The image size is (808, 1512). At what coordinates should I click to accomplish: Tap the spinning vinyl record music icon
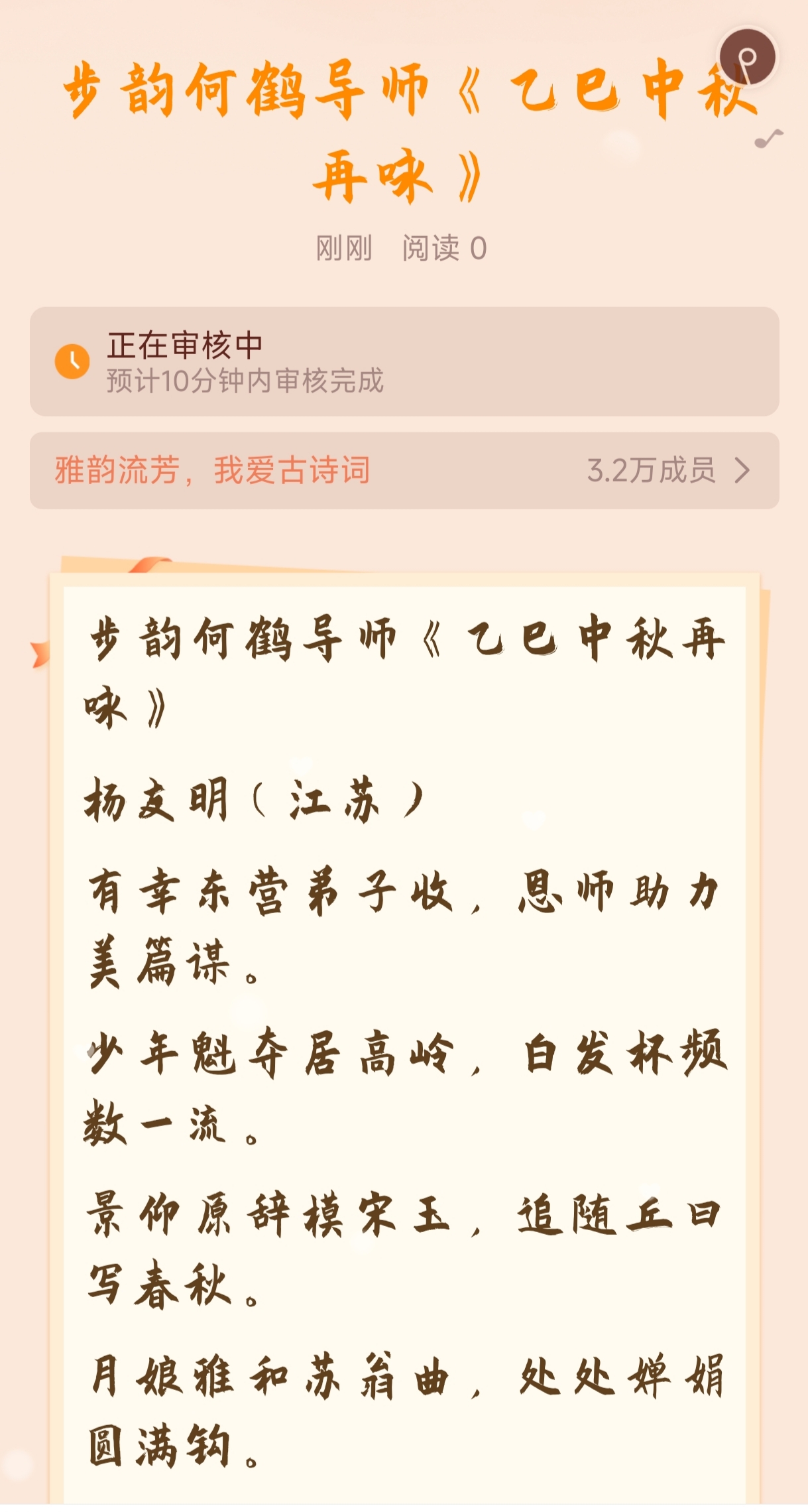749,56
